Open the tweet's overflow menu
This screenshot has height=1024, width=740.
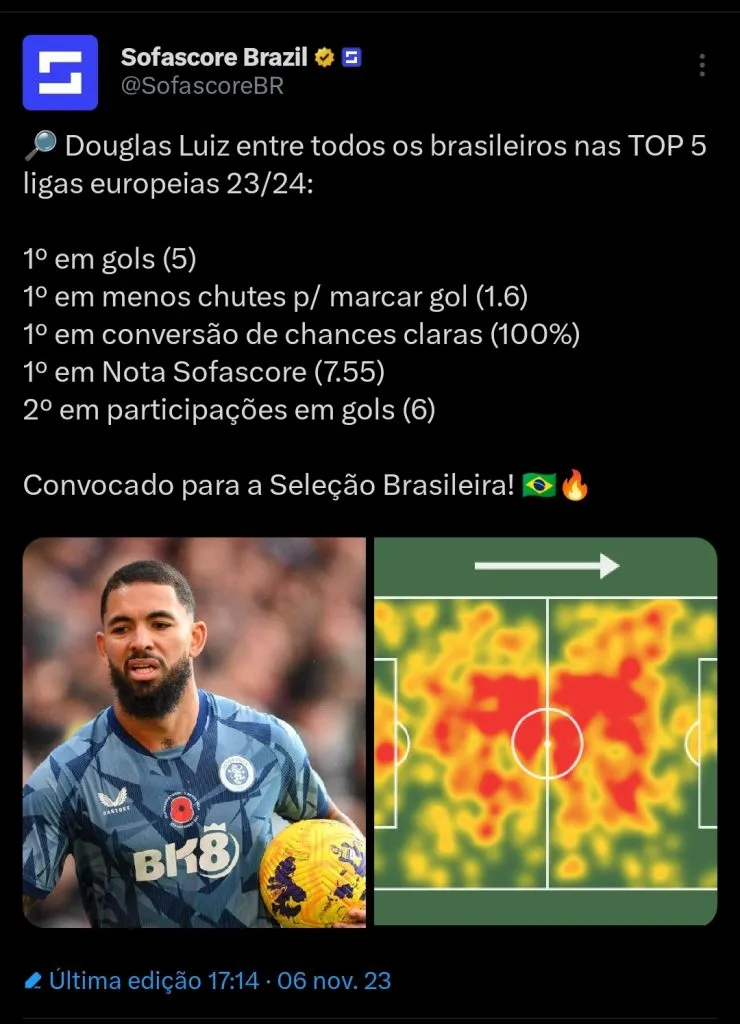pyautogui.click(x=702, y=65)
